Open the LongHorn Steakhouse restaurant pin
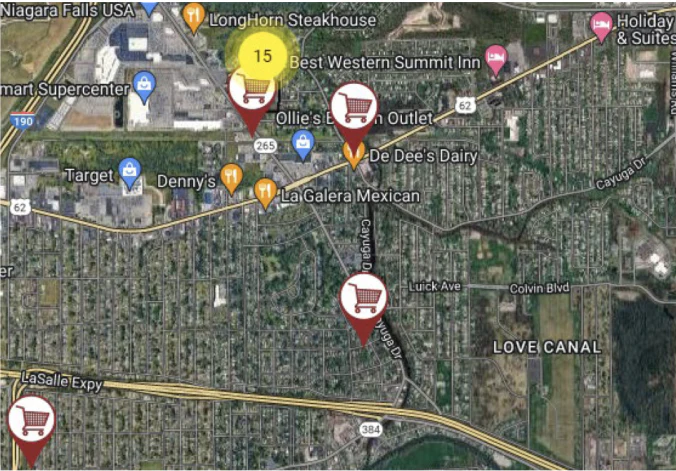Screen dimensions: 676x471 pos(195,16)
